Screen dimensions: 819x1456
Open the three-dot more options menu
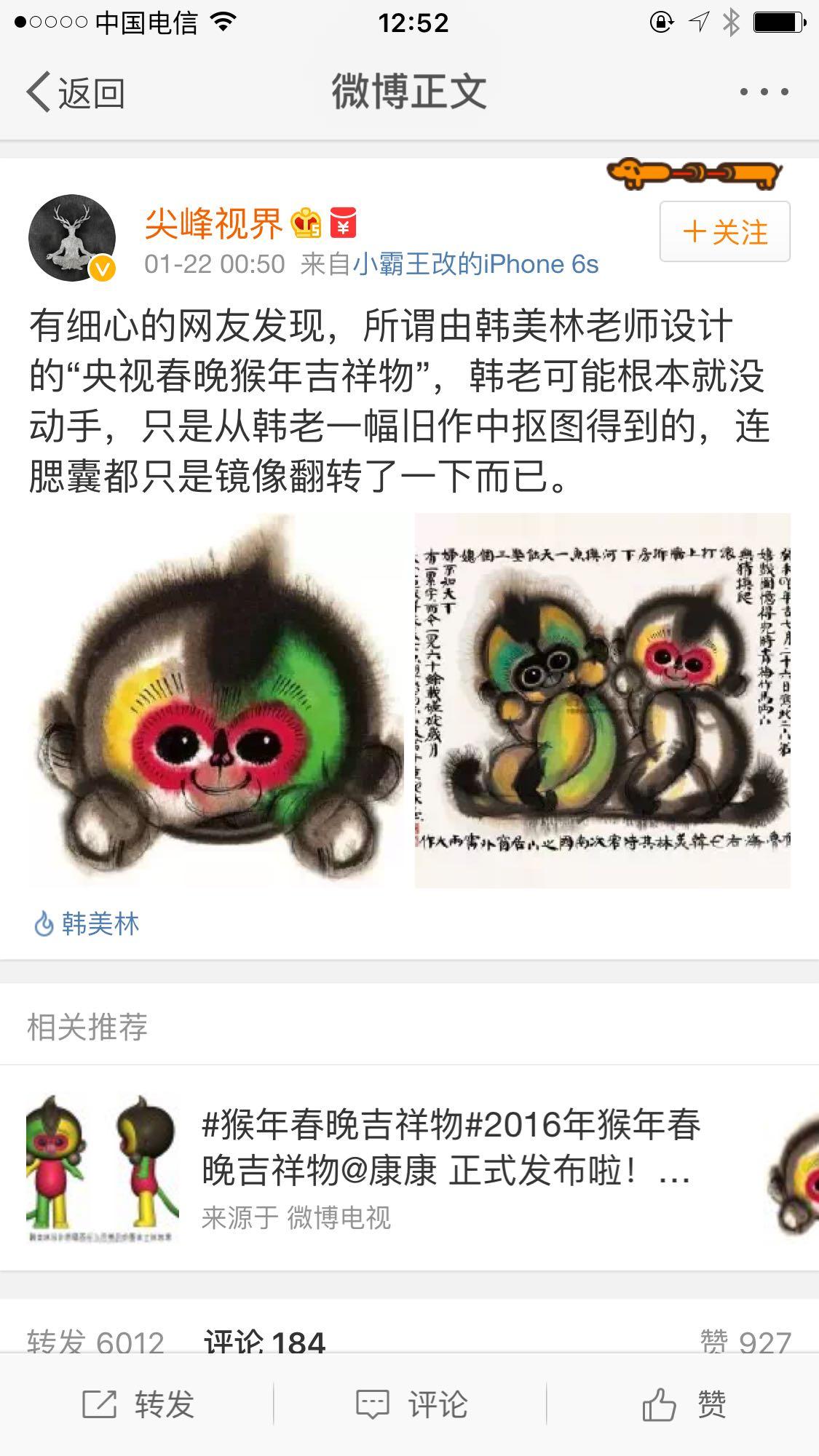[764, 92]
